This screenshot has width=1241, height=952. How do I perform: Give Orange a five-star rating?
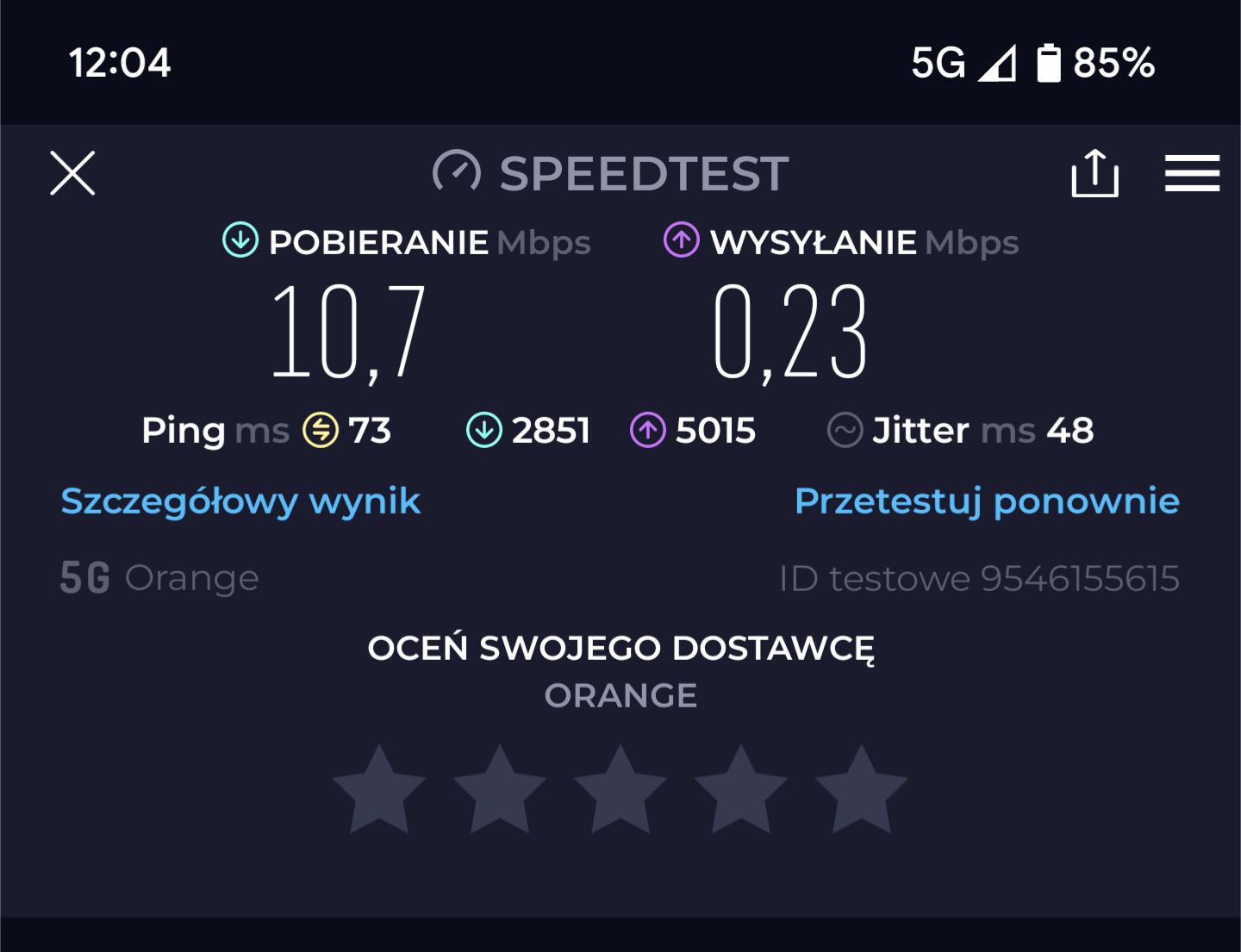point(862,791)
